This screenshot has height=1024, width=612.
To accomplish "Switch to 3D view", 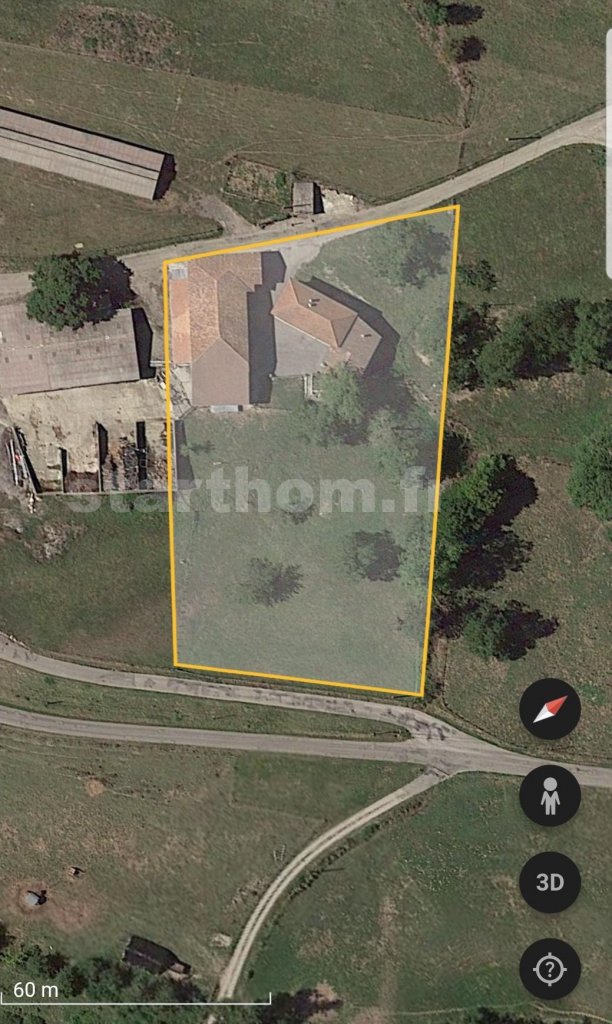I will (x=550, y=882).
